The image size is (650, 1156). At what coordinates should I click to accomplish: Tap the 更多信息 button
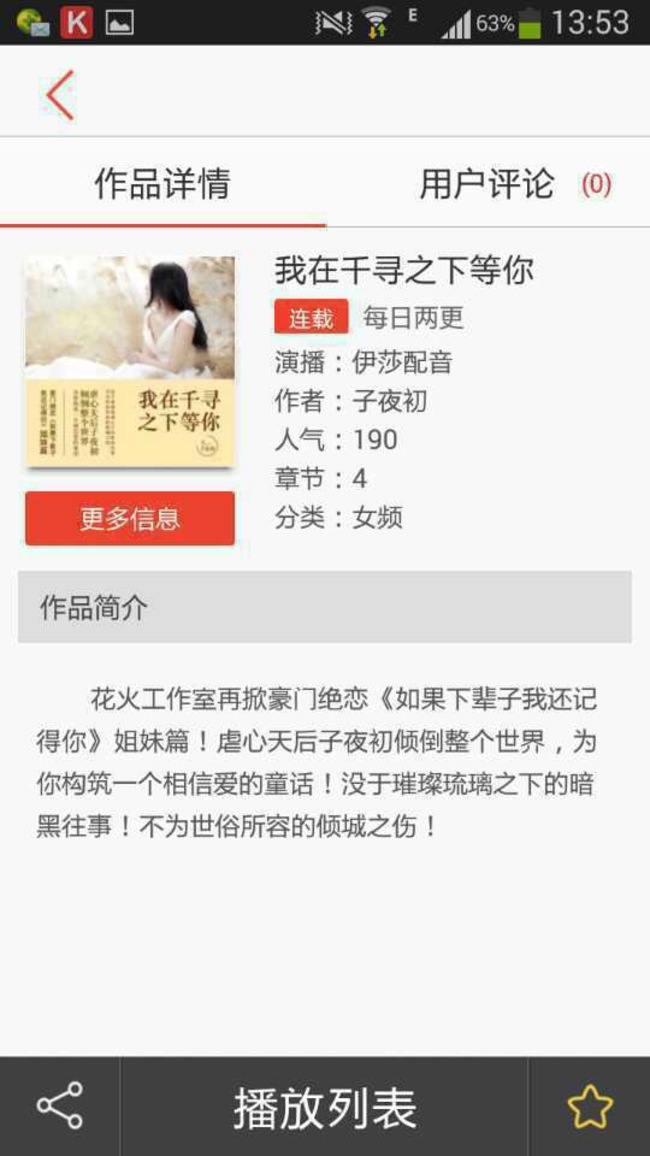pos(130,518)
